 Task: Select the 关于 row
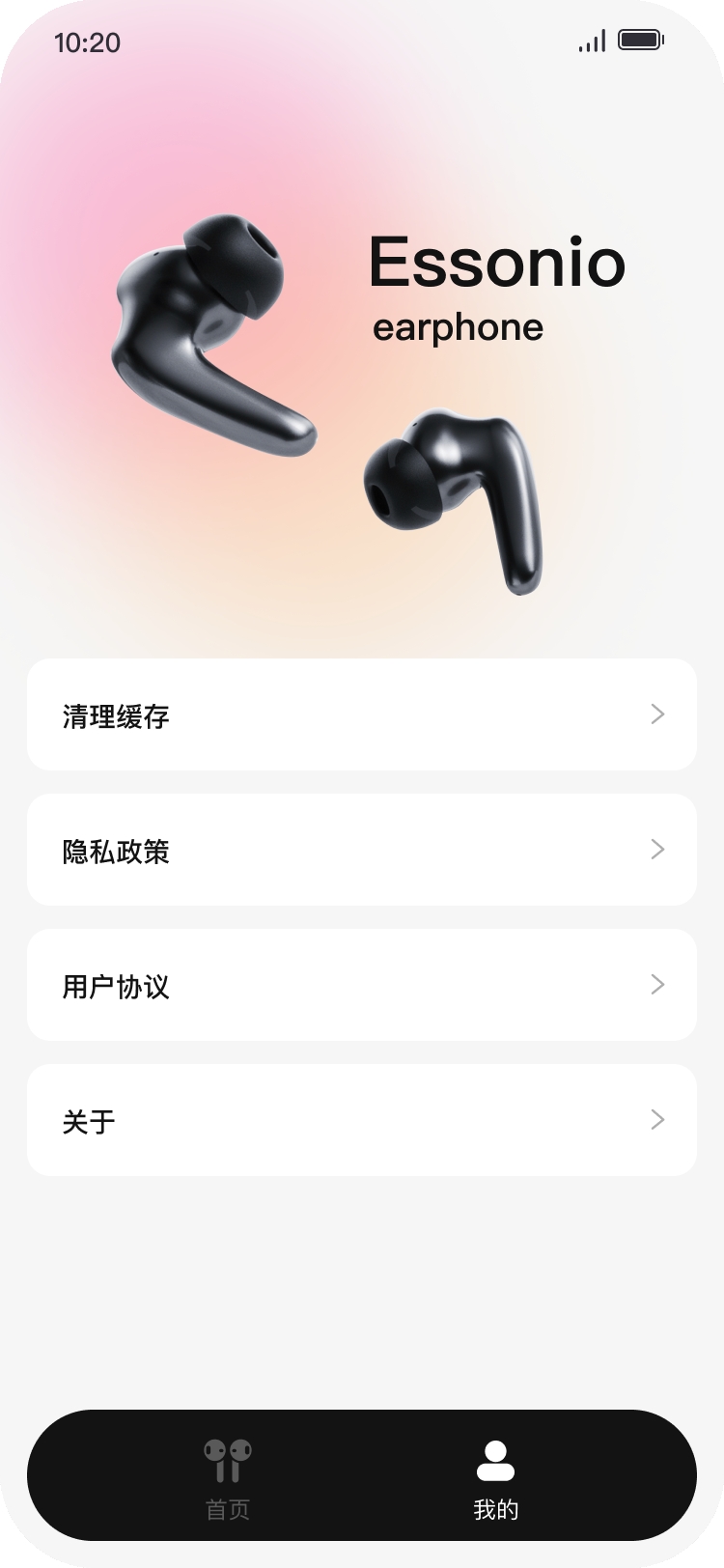click(x=361, y=1120)
